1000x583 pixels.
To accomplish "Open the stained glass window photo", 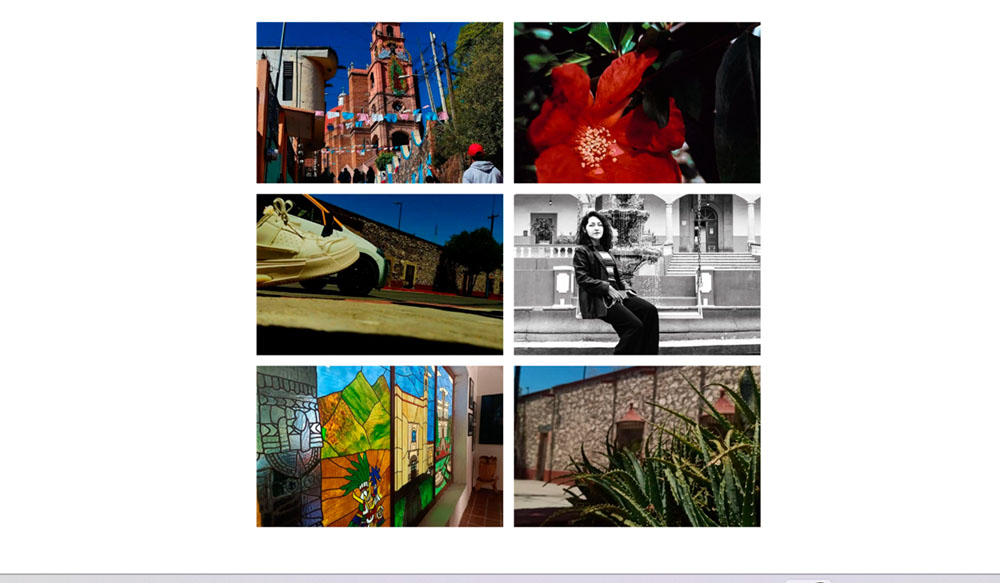I will pos(379,446).
